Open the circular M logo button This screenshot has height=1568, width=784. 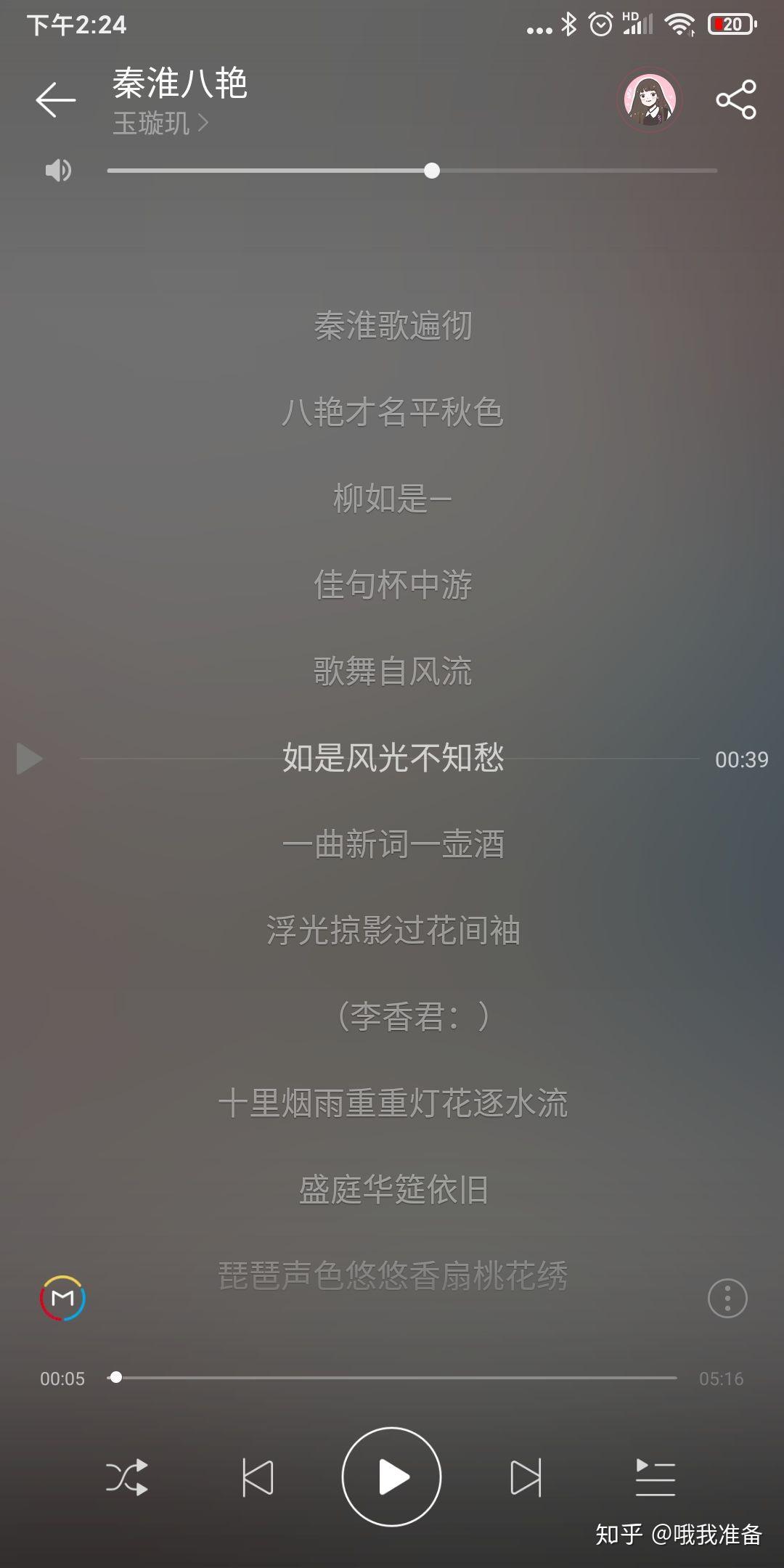pos(63,1298)
